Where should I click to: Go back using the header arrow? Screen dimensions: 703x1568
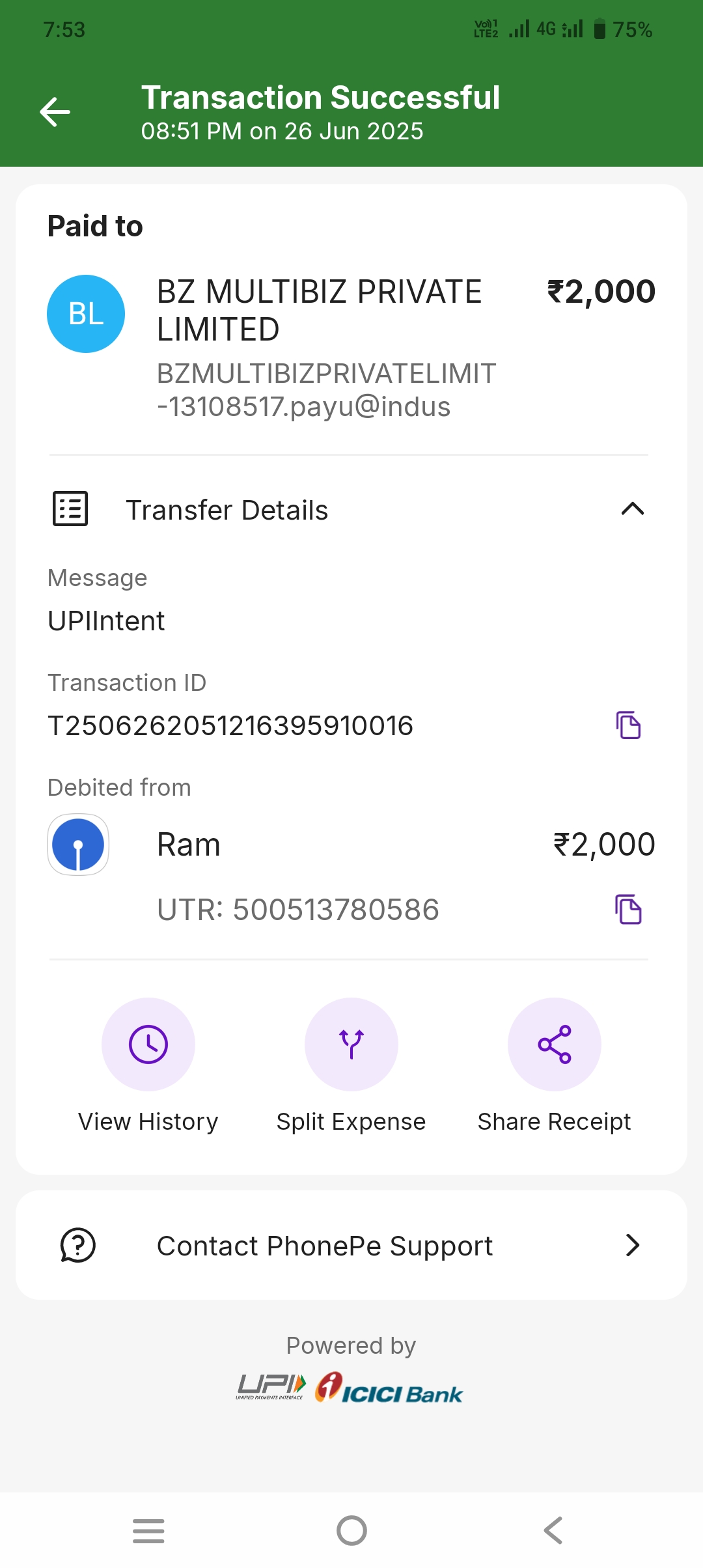(x=55, y=112)
